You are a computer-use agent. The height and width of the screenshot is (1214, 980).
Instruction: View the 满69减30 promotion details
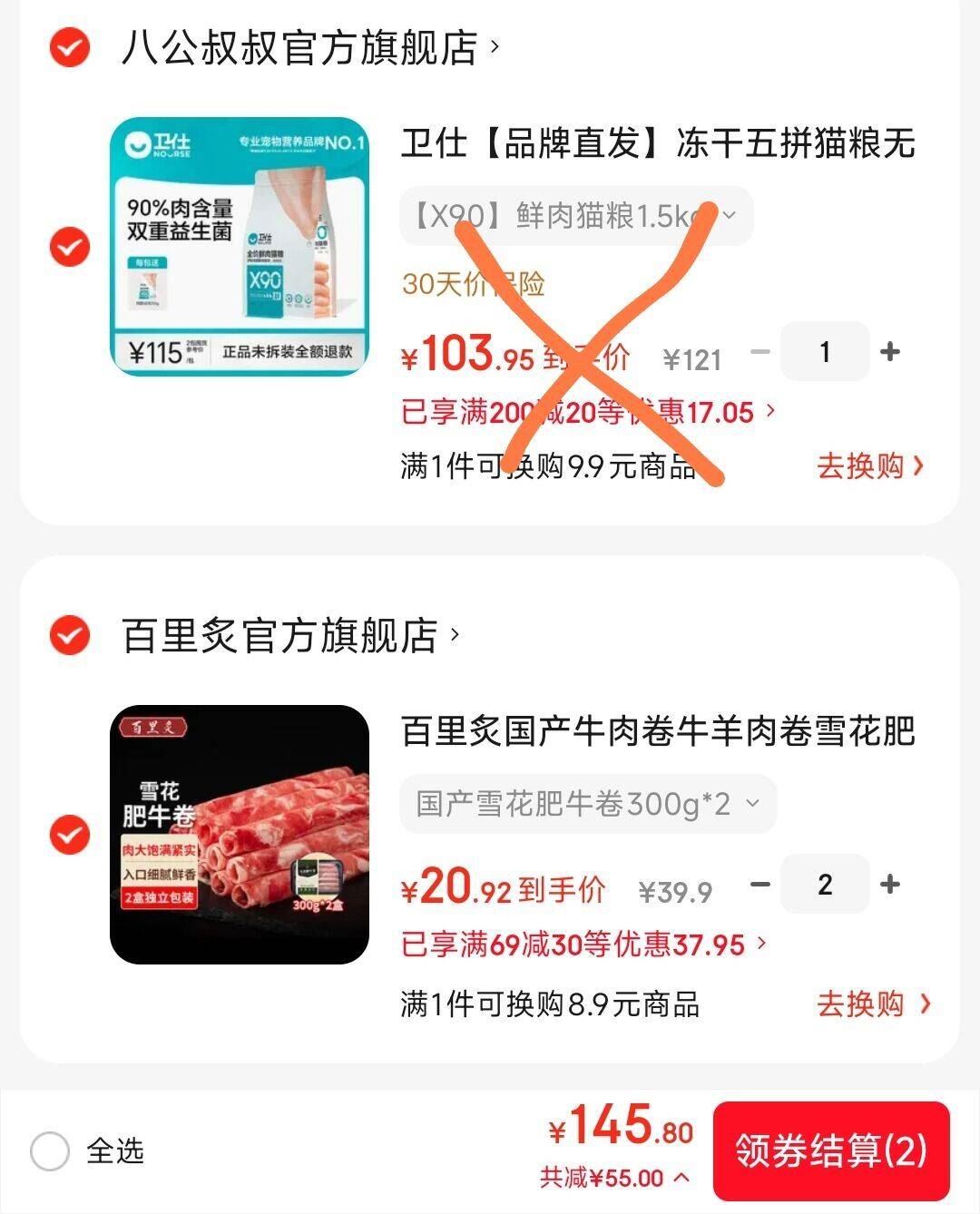(x=581, y=945)
